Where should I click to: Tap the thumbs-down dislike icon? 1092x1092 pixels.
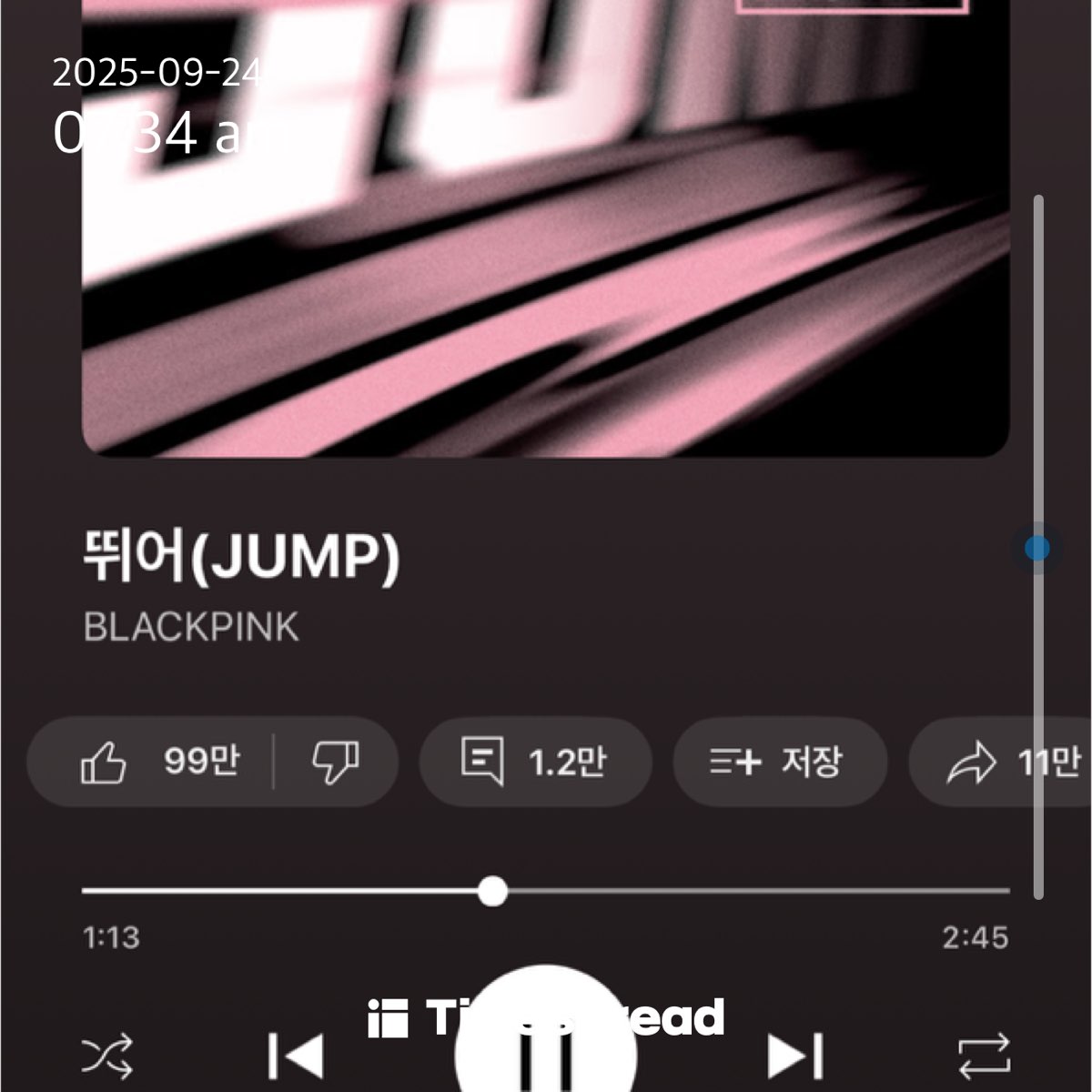click(335, 762)
